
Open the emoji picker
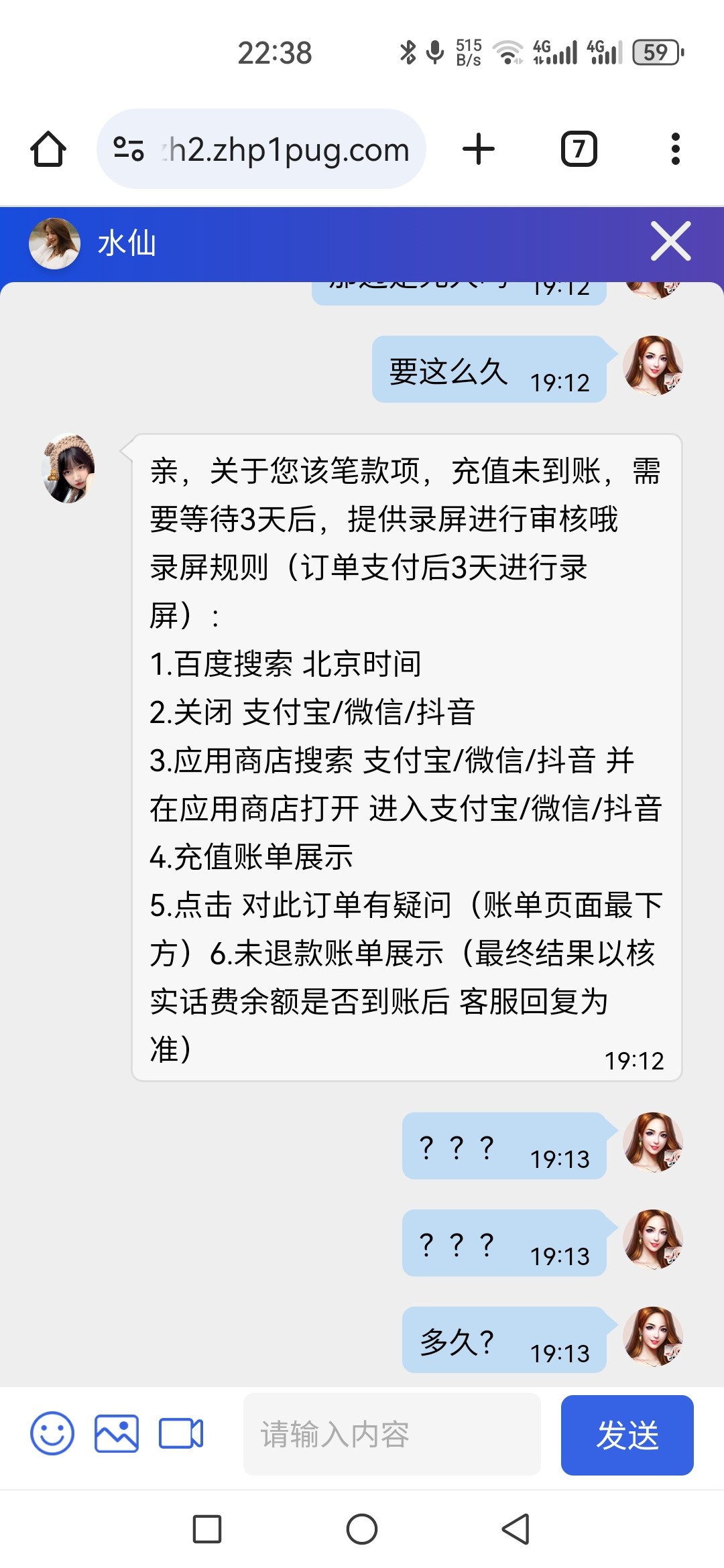[x=52, y=1433]
